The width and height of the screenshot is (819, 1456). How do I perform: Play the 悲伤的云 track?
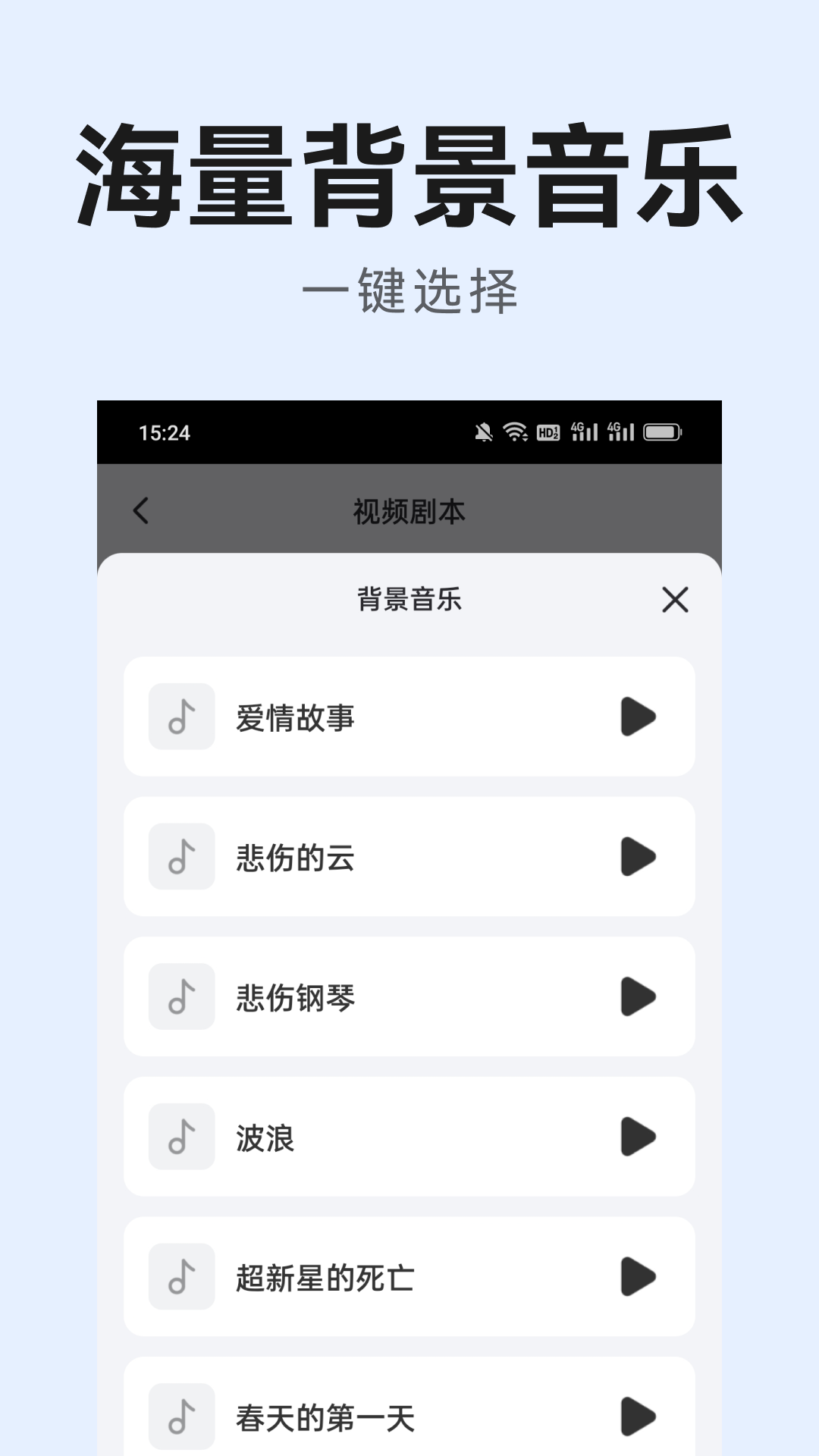(638, 856)
